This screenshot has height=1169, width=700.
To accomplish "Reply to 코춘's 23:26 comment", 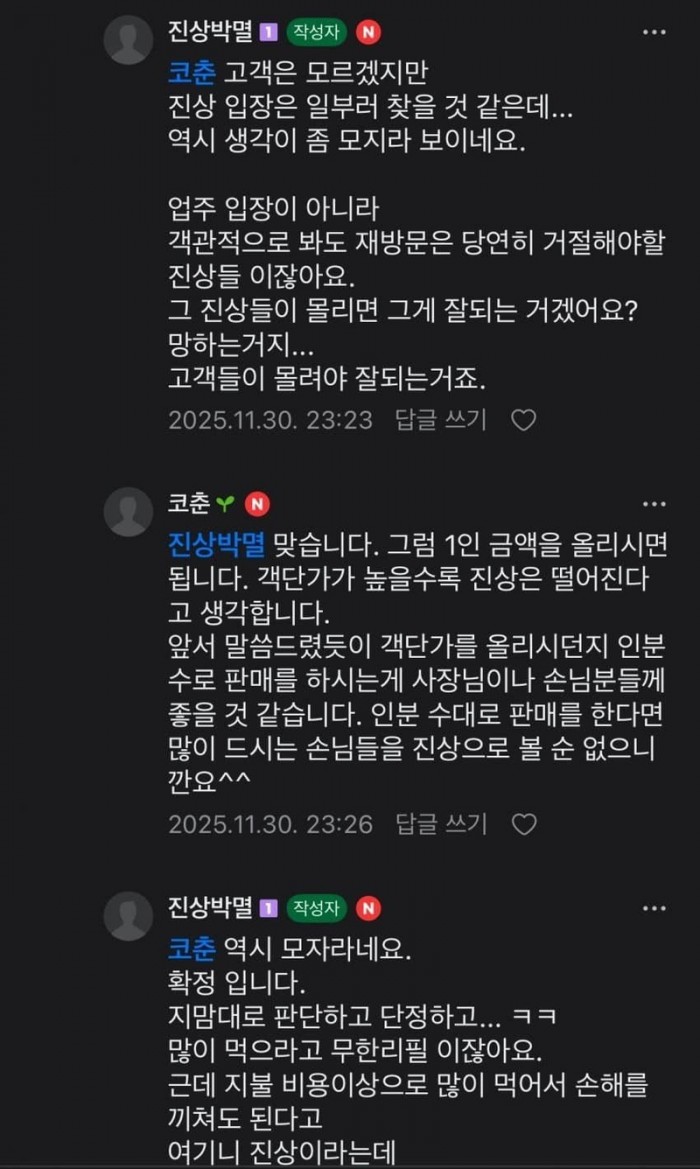I will 441,823.
